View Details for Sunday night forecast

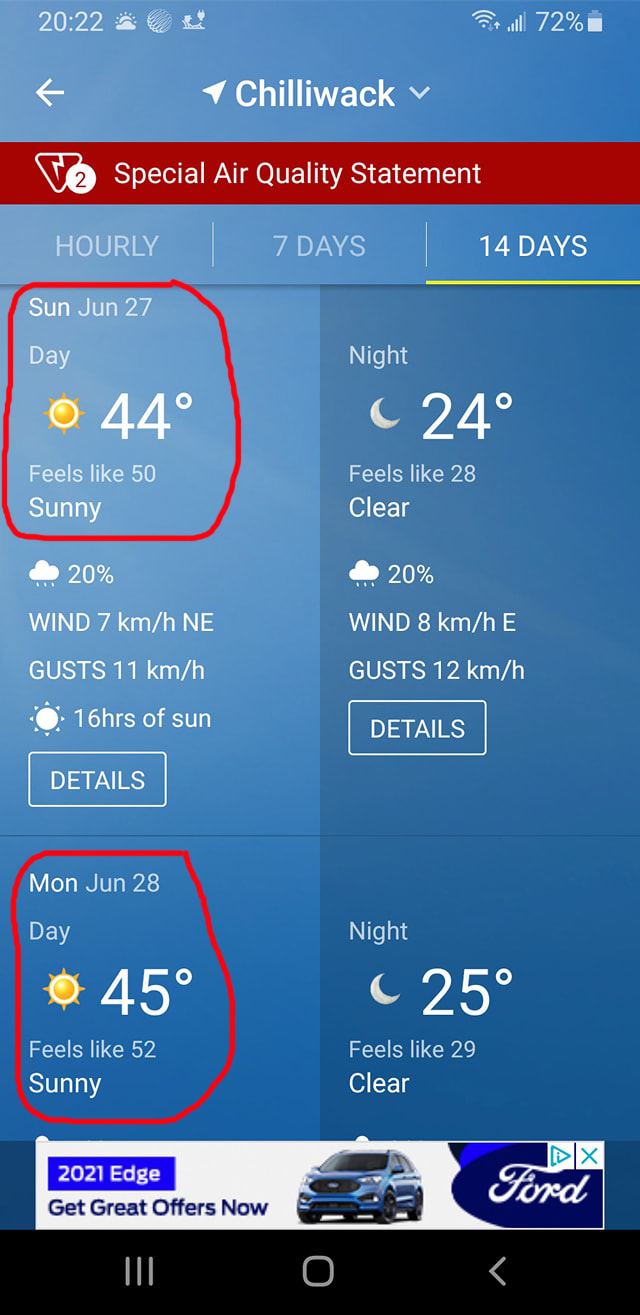(417, 728)
